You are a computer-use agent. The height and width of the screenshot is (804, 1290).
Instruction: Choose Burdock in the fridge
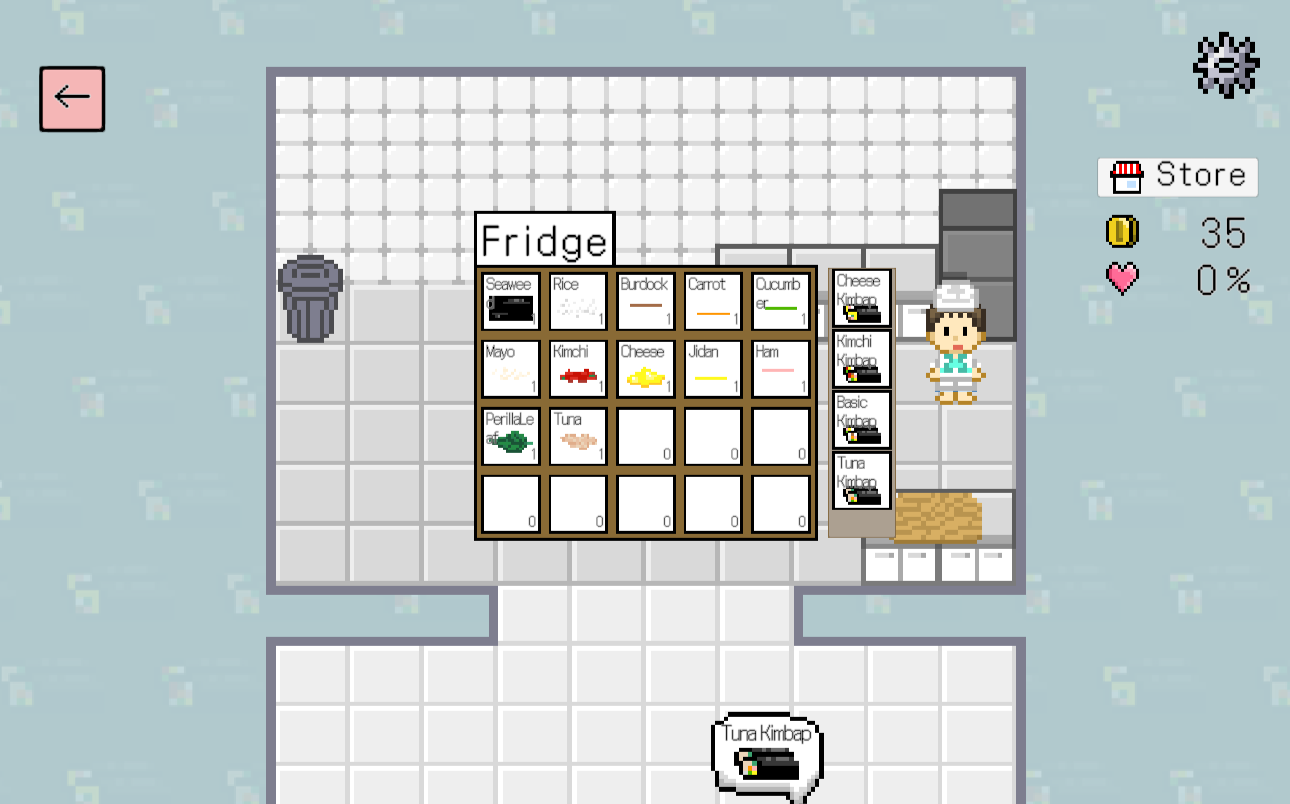coord(646,301)
